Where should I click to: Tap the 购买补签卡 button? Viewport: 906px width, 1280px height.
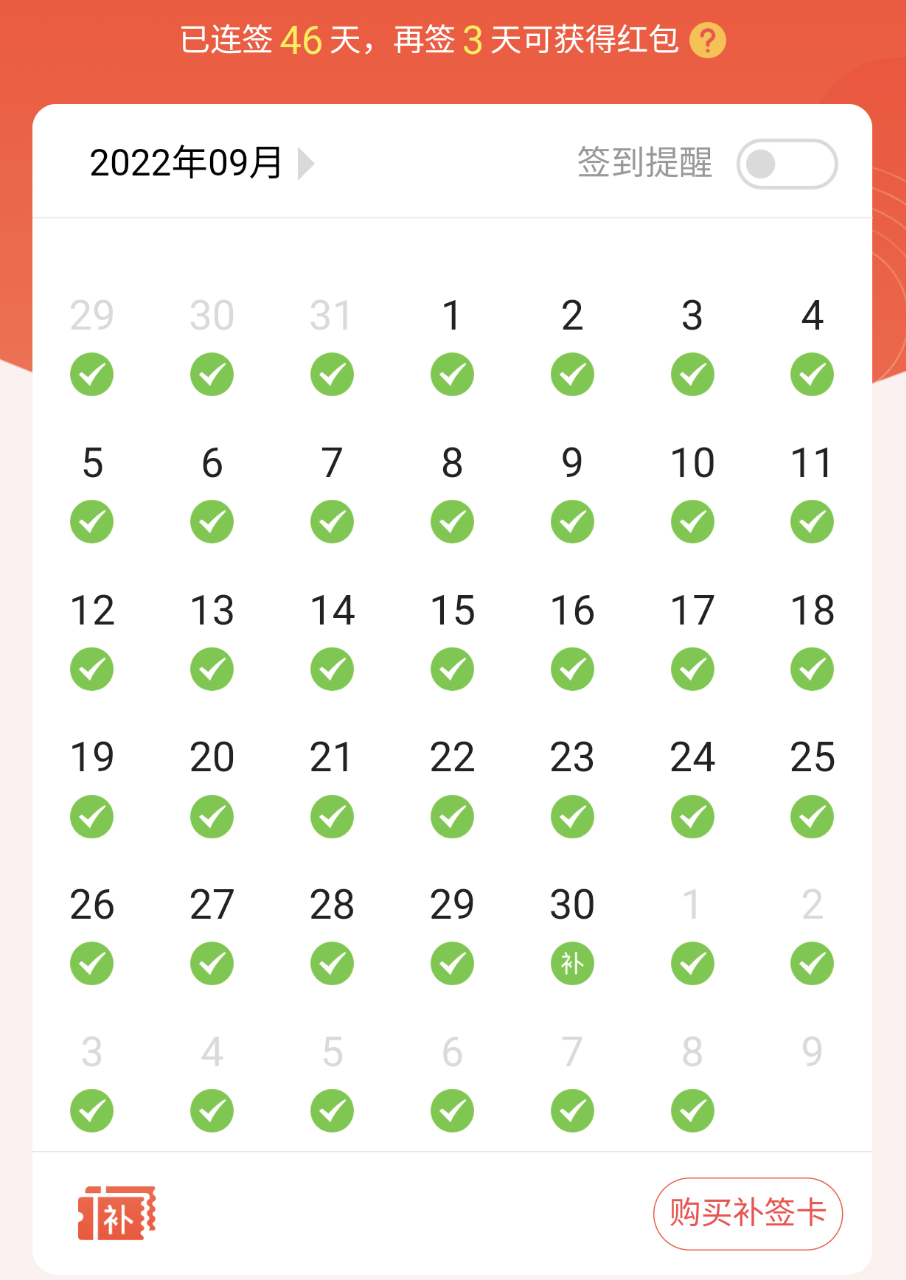click(747, 1213)
